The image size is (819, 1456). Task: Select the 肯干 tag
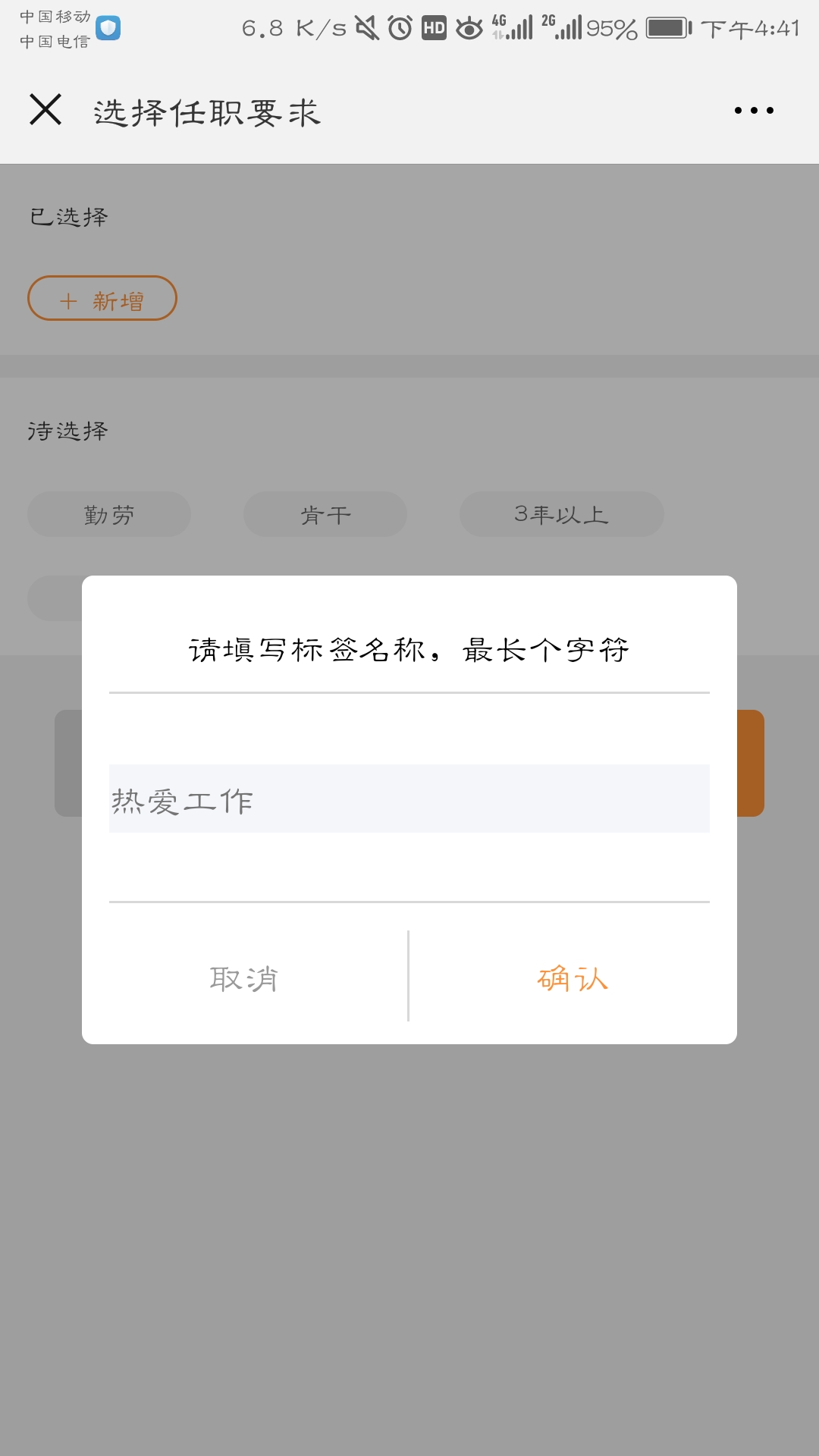click(x=325, y=514)
